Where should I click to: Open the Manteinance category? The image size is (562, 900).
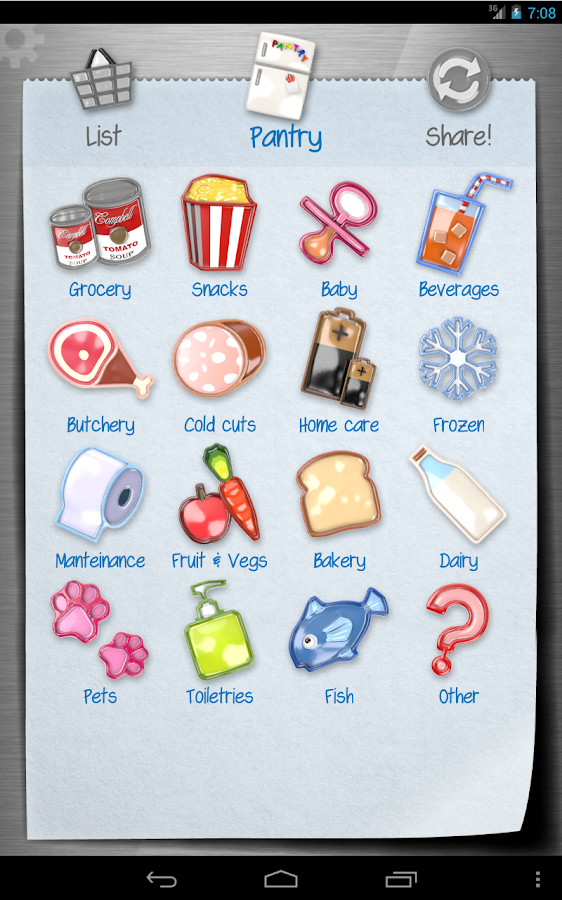pyautogui.click(x=100, y=510)
